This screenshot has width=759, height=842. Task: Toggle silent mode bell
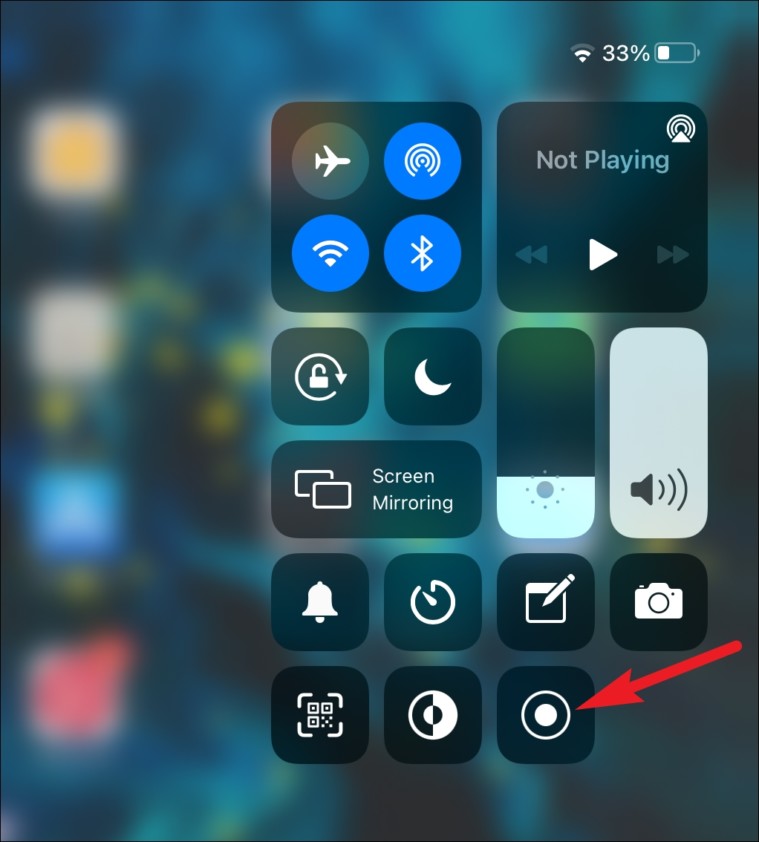pyautogui.click(x=320, y=602)
